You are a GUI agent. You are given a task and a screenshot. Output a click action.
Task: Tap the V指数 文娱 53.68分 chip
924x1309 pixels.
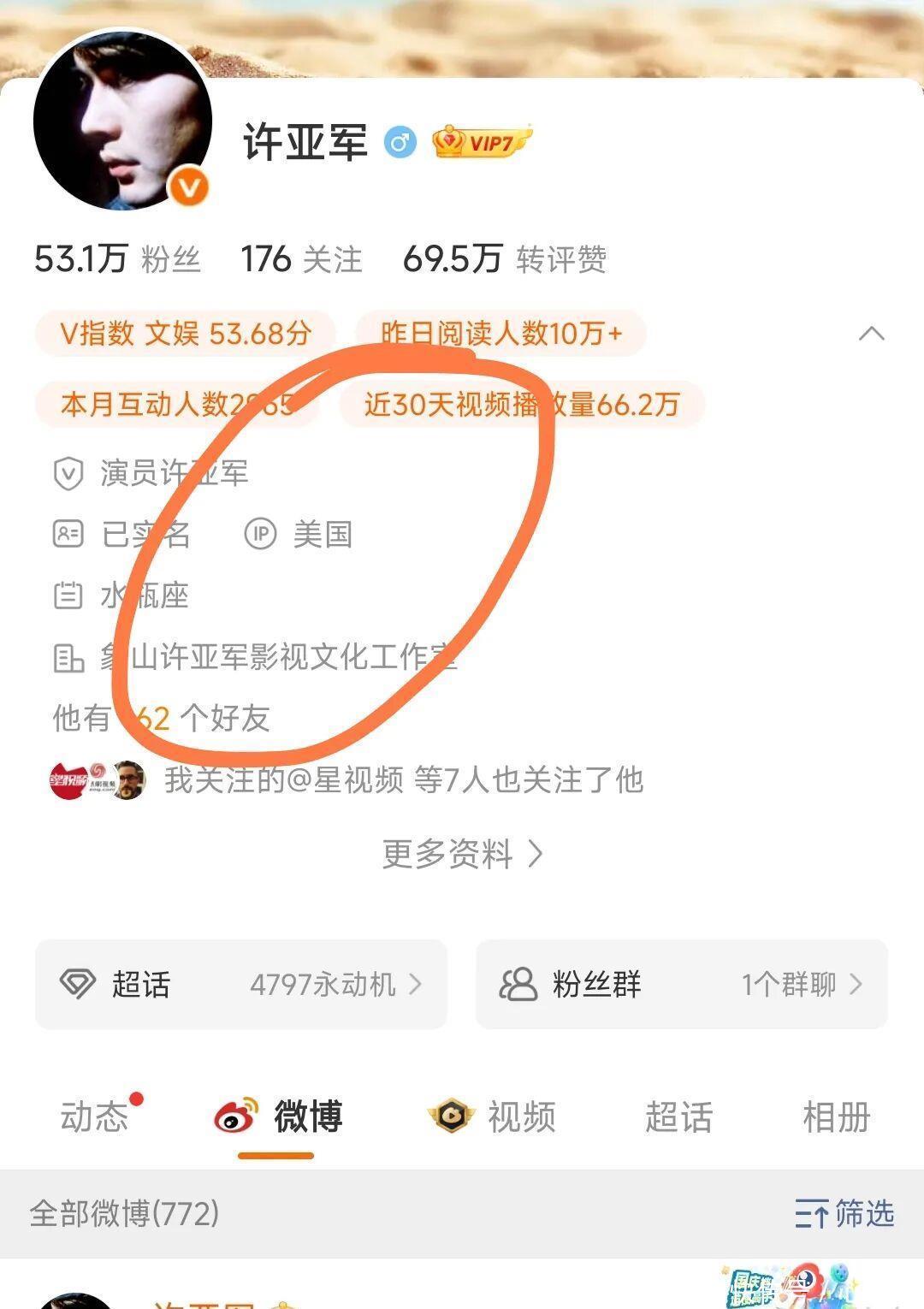185,334
